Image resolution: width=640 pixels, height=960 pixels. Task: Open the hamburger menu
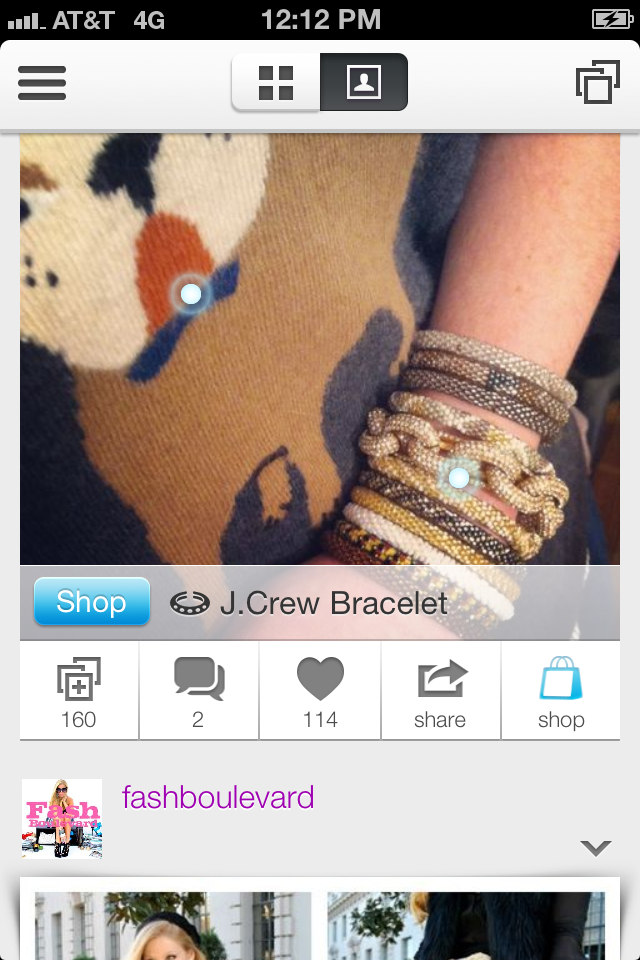[x=42, y=82]
